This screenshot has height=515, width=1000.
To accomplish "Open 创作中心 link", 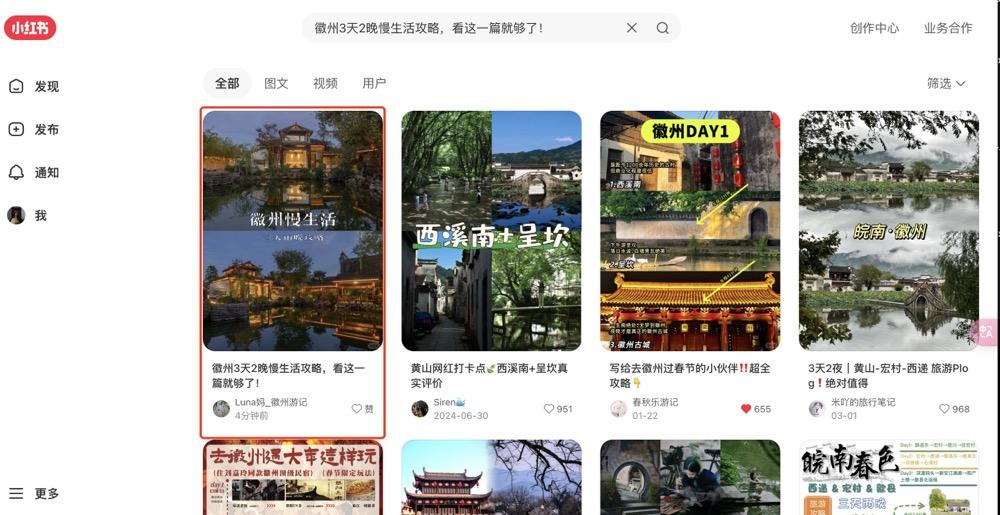I will tap(874, 28).
